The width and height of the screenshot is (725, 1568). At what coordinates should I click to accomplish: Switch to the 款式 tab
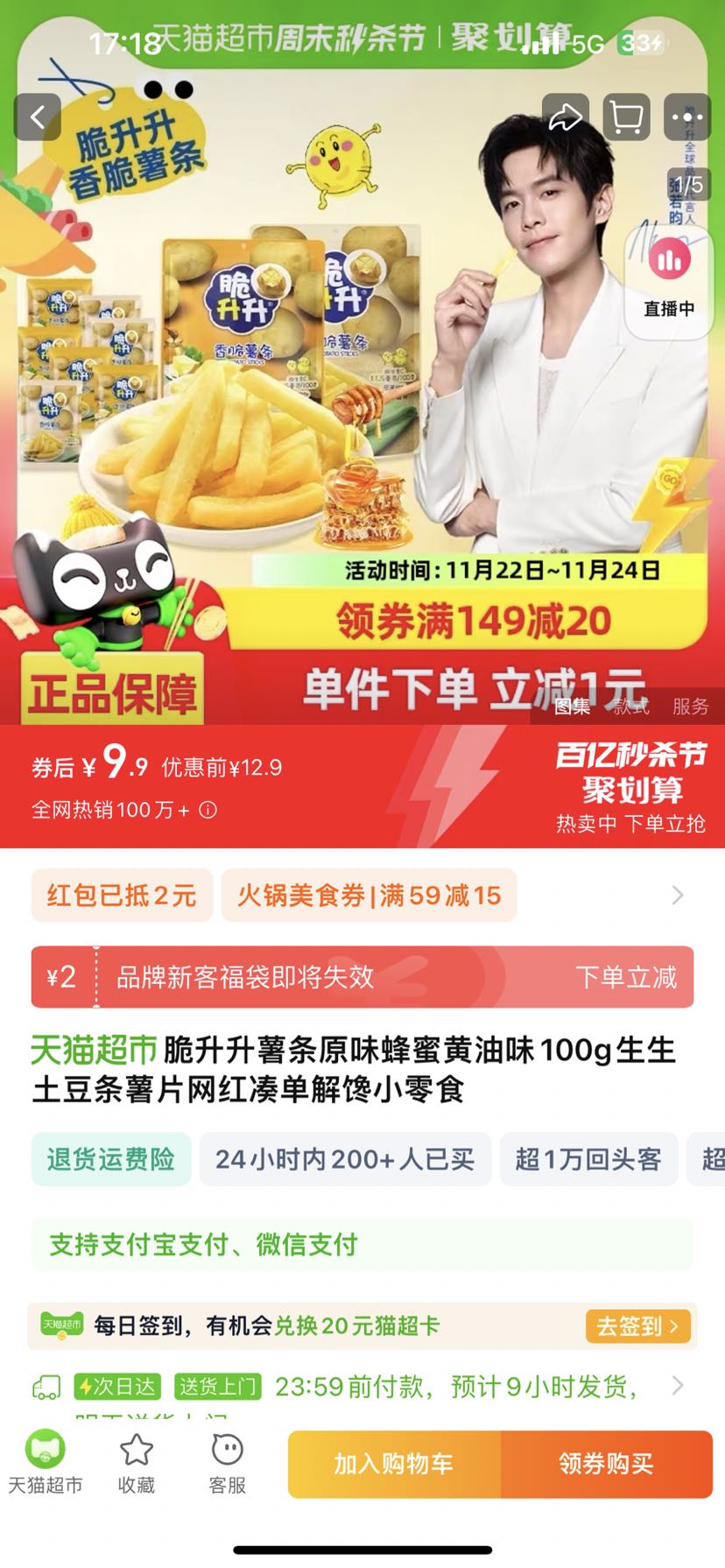coord(630,707)
